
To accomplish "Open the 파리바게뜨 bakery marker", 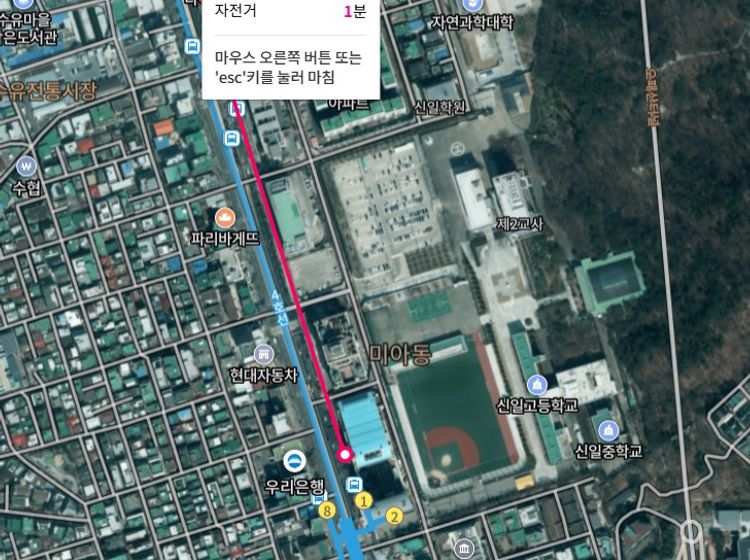I will tap(224, 217).
